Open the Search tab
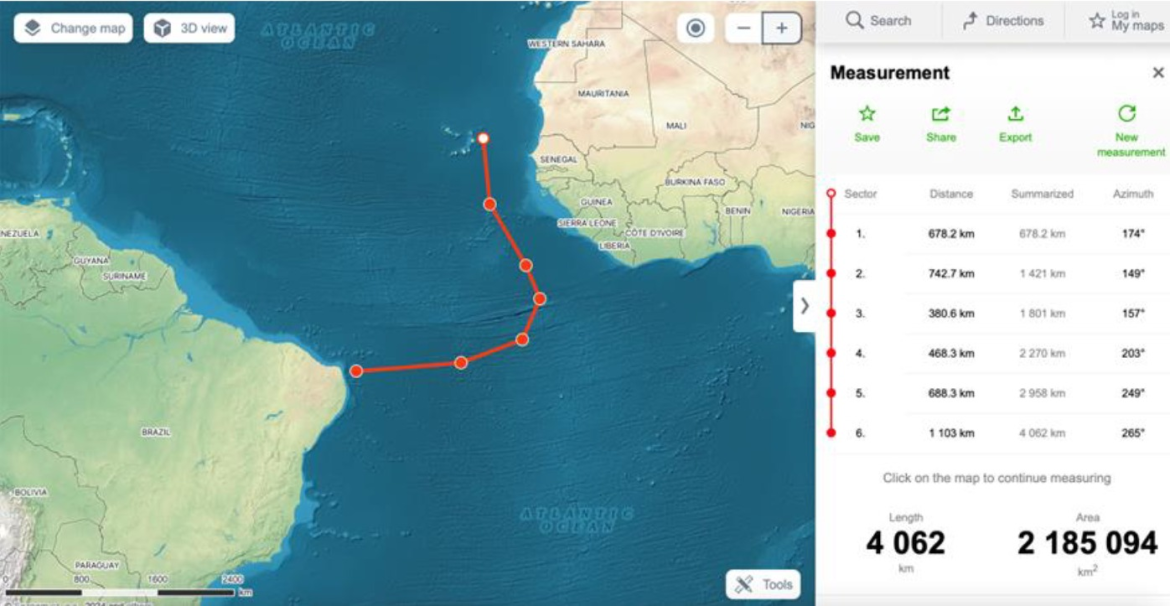The width and height of the screenshot is (1170, 606). 878,20
